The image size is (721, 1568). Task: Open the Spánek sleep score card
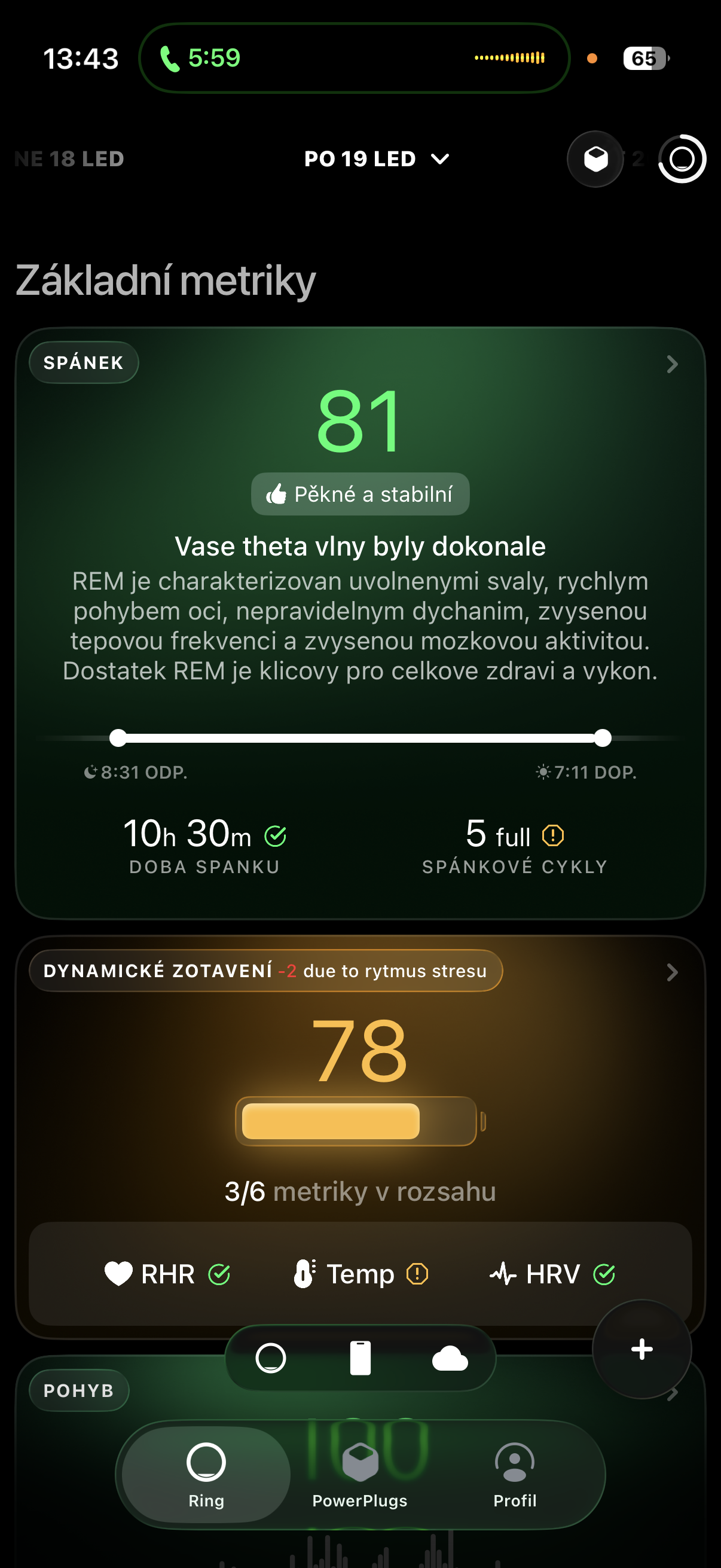671,364
